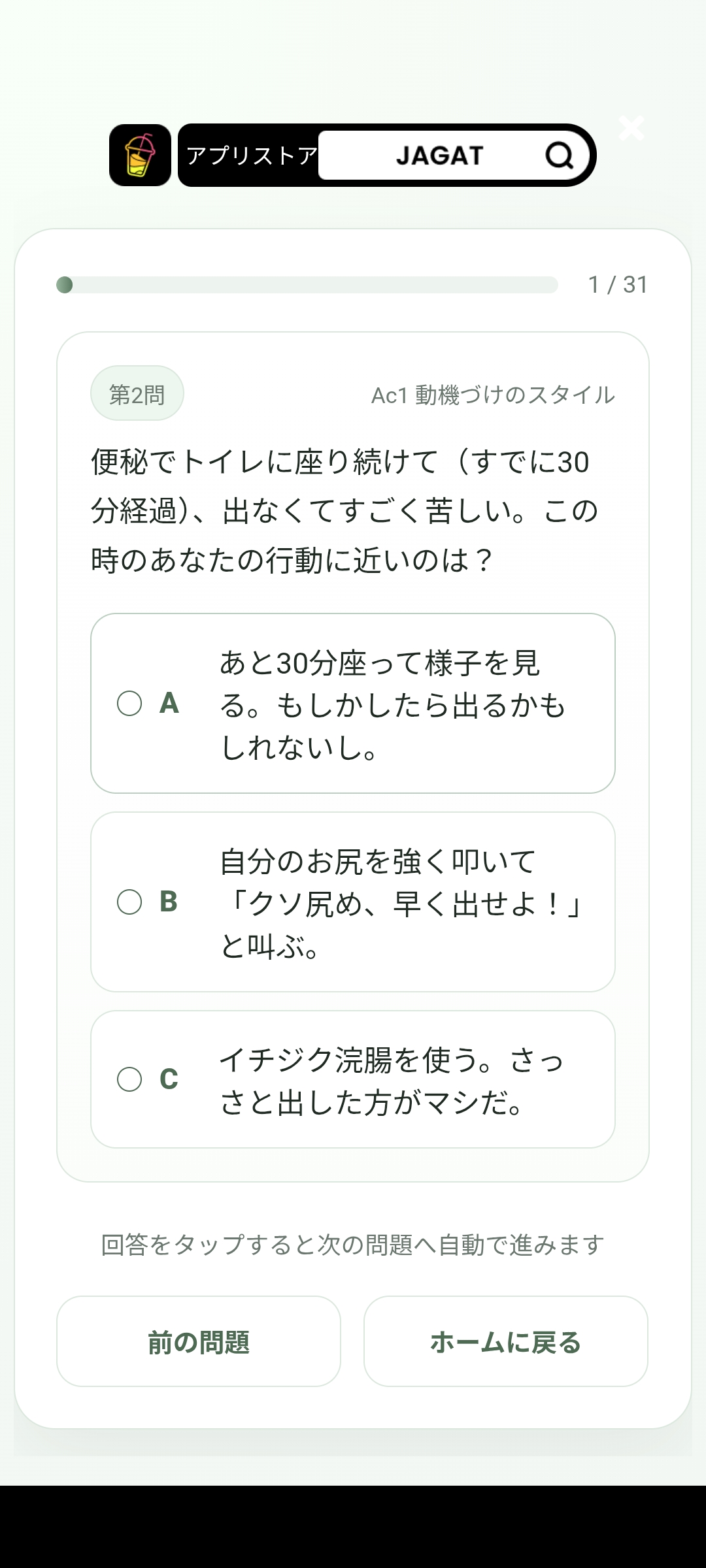Viewport: 706px width, 1568px height.
Task: Click the 1 / 31 question counter
Action: [618, 284]
